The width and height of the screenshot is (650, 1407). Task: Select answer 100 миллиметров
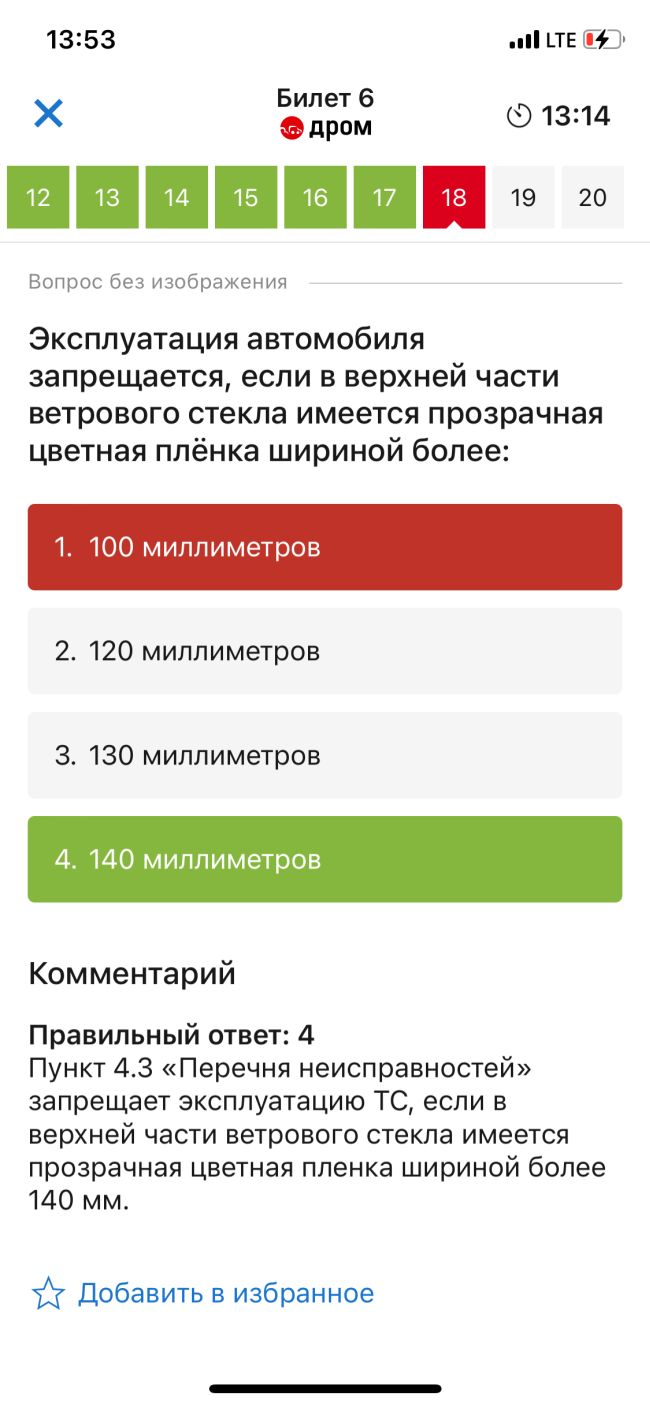[x=325, y=547]
